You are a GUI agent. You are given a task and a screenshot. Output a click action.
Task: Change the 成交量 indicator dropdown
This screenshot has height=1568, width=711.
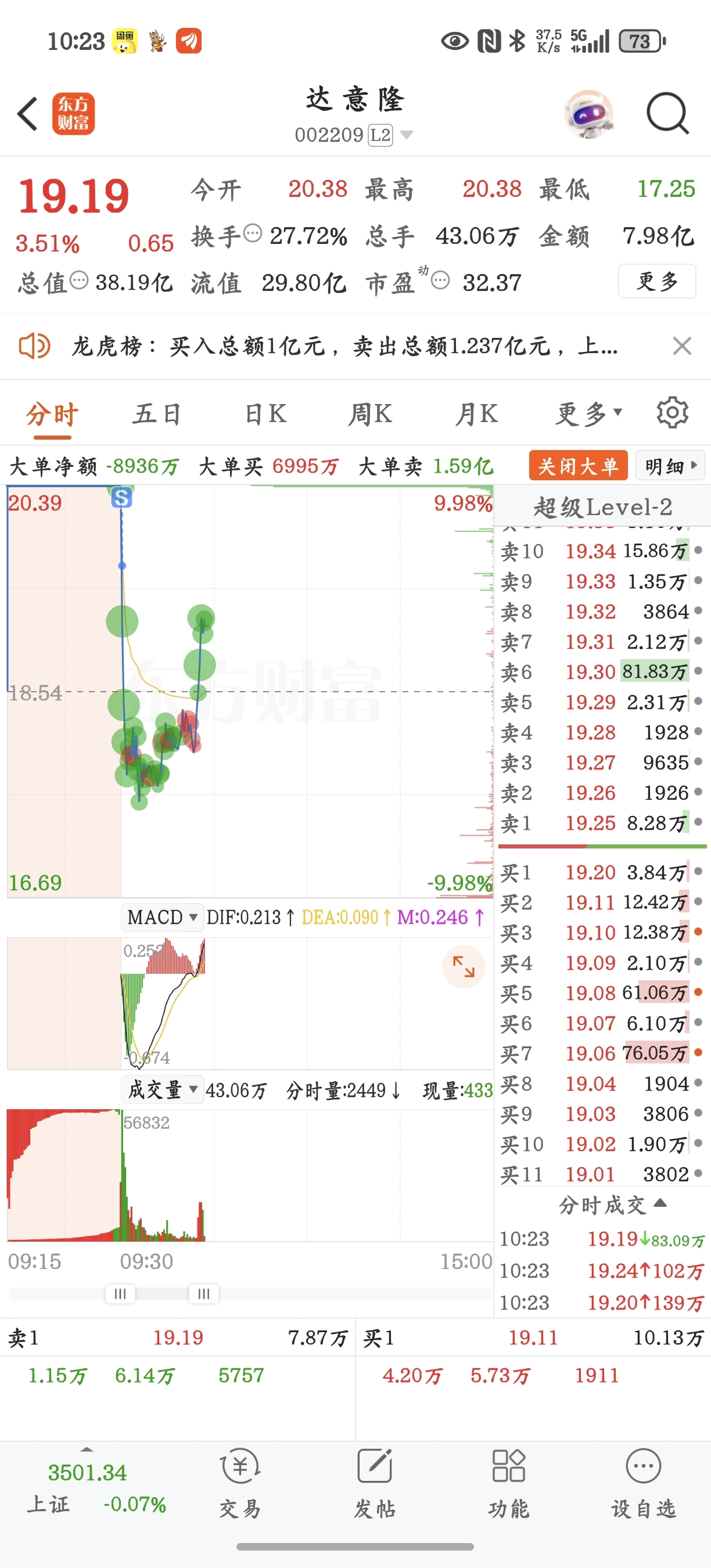point(163,1089)
